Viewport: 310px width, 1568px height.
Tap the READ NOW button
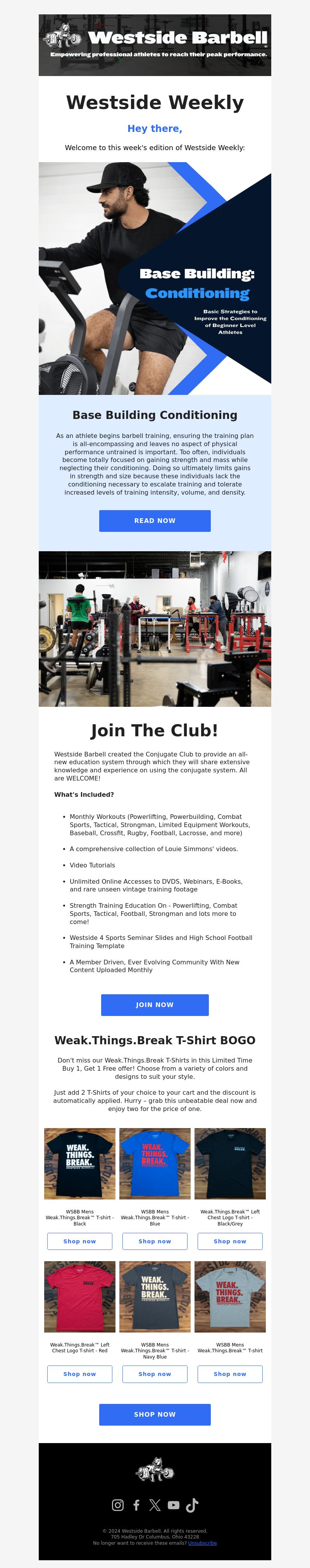154,521
